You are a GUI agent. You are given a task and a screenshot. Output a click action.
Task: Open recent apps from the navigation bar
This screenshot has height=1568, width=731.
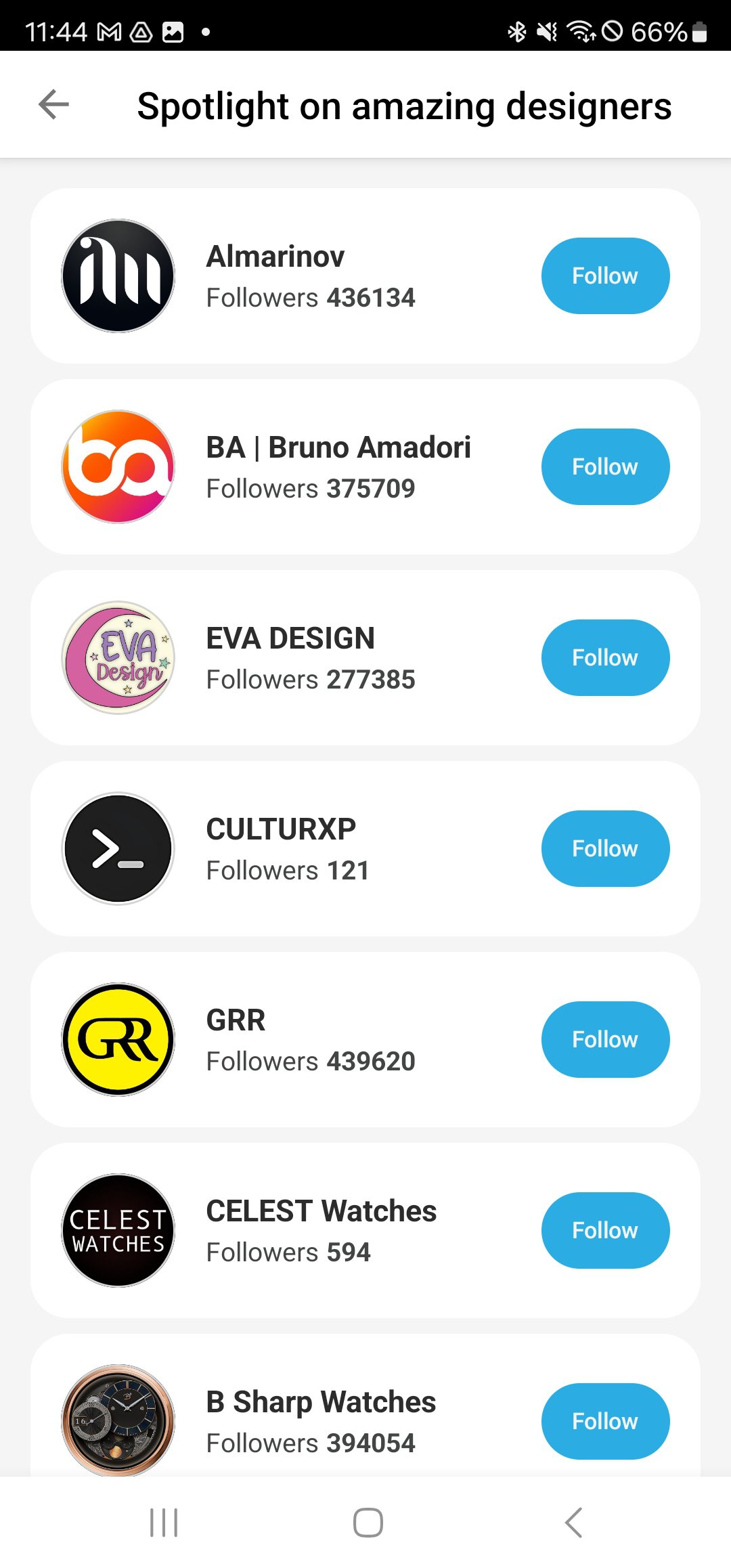pyautogui.click(x=164, y=1523)
